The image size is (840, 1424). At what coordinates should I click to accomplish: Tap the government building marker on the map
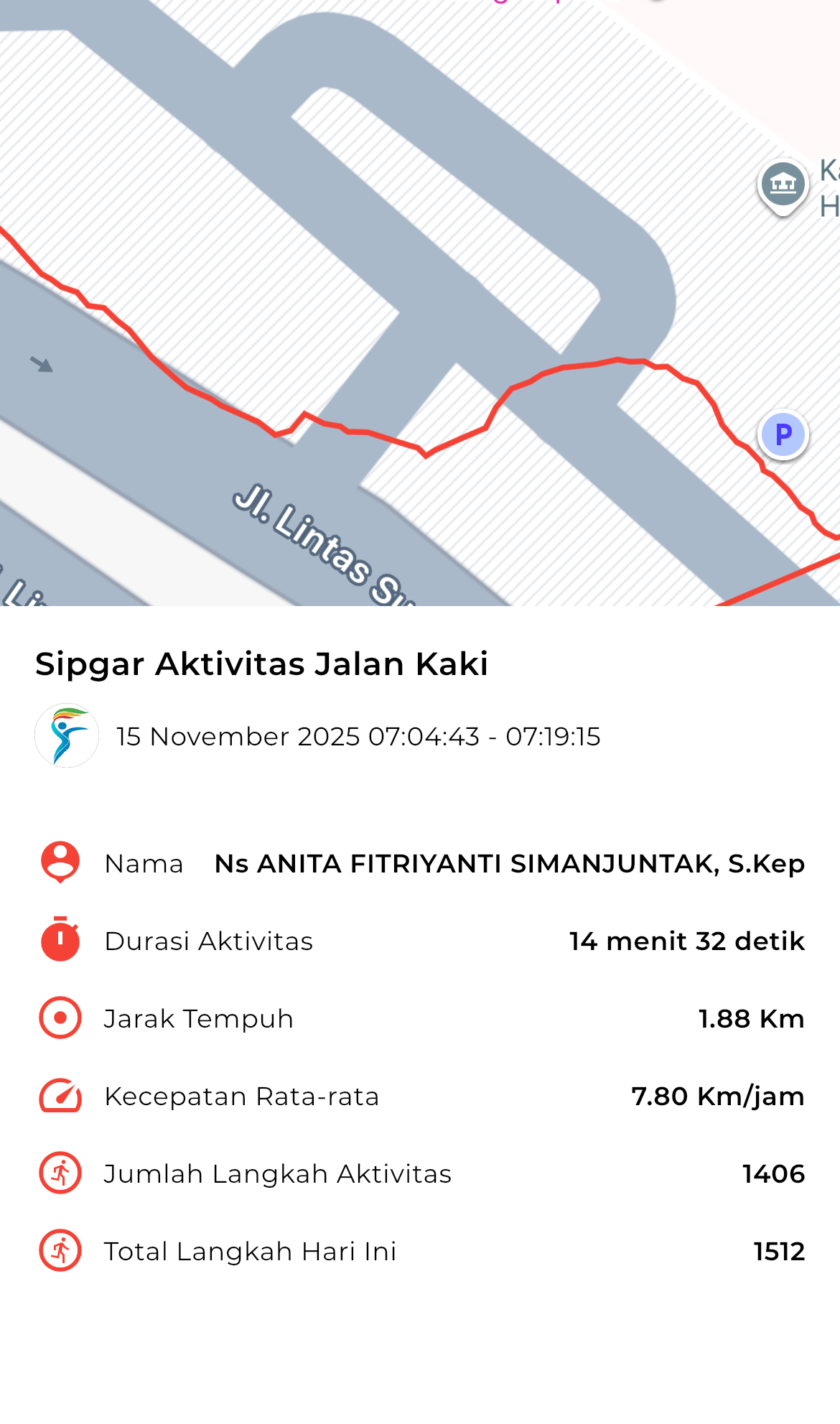tap(783, 185)
